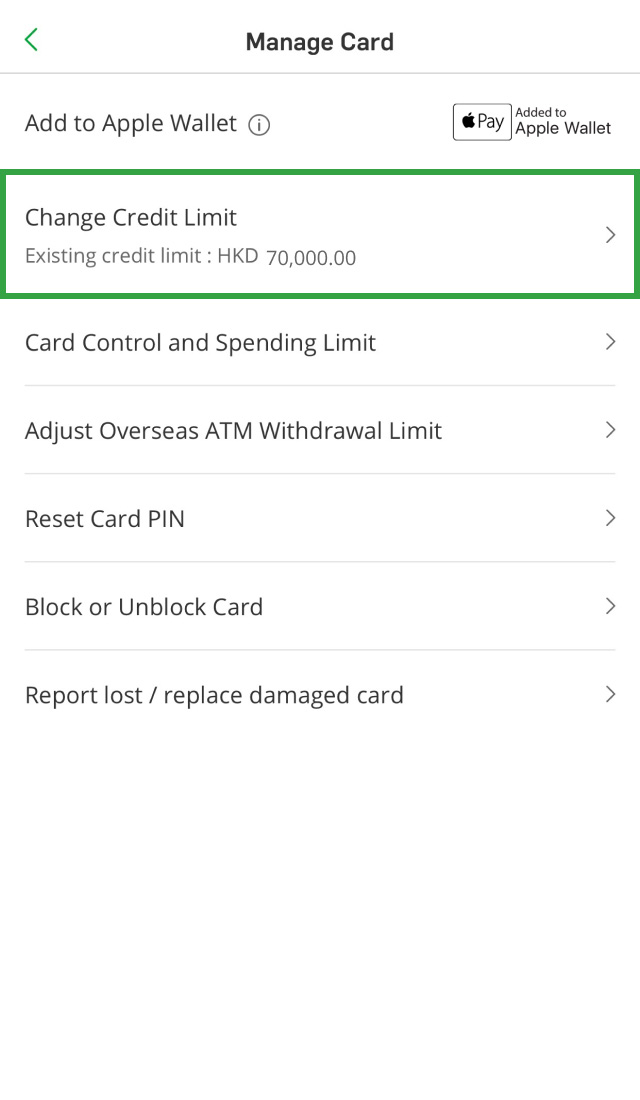
Task: Open the Add to Apple Wallet info icon
Action: point(259,125)
